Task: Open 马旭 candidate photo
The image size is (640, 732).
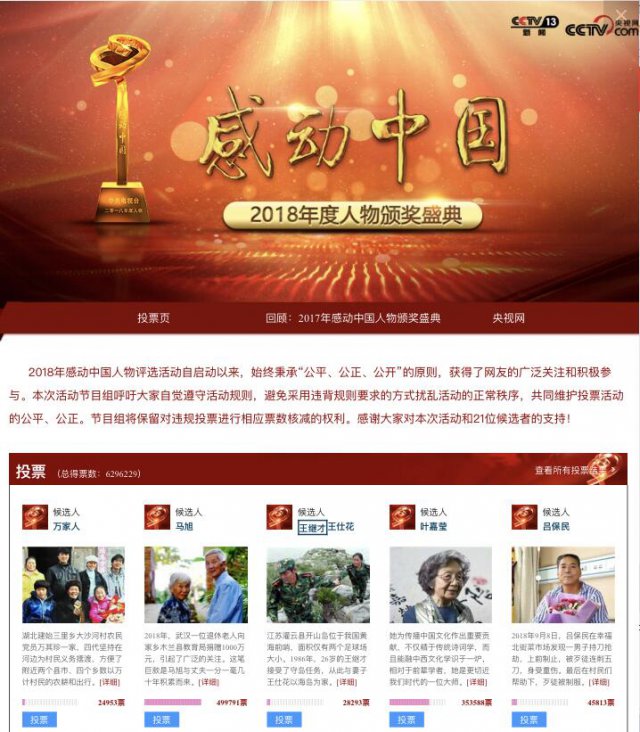Action: coord(196,585)
